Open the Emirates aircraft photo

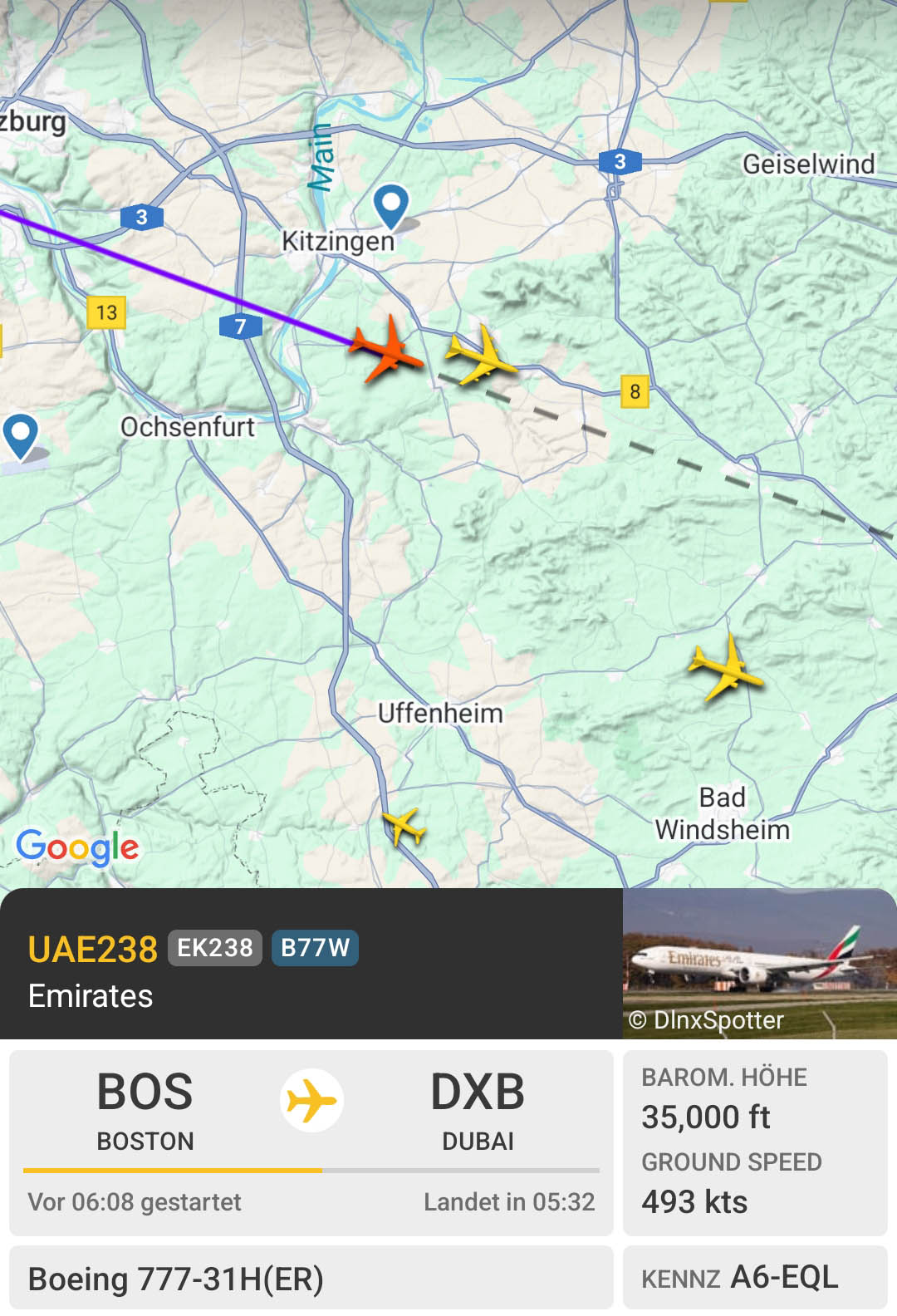[759, 964]
